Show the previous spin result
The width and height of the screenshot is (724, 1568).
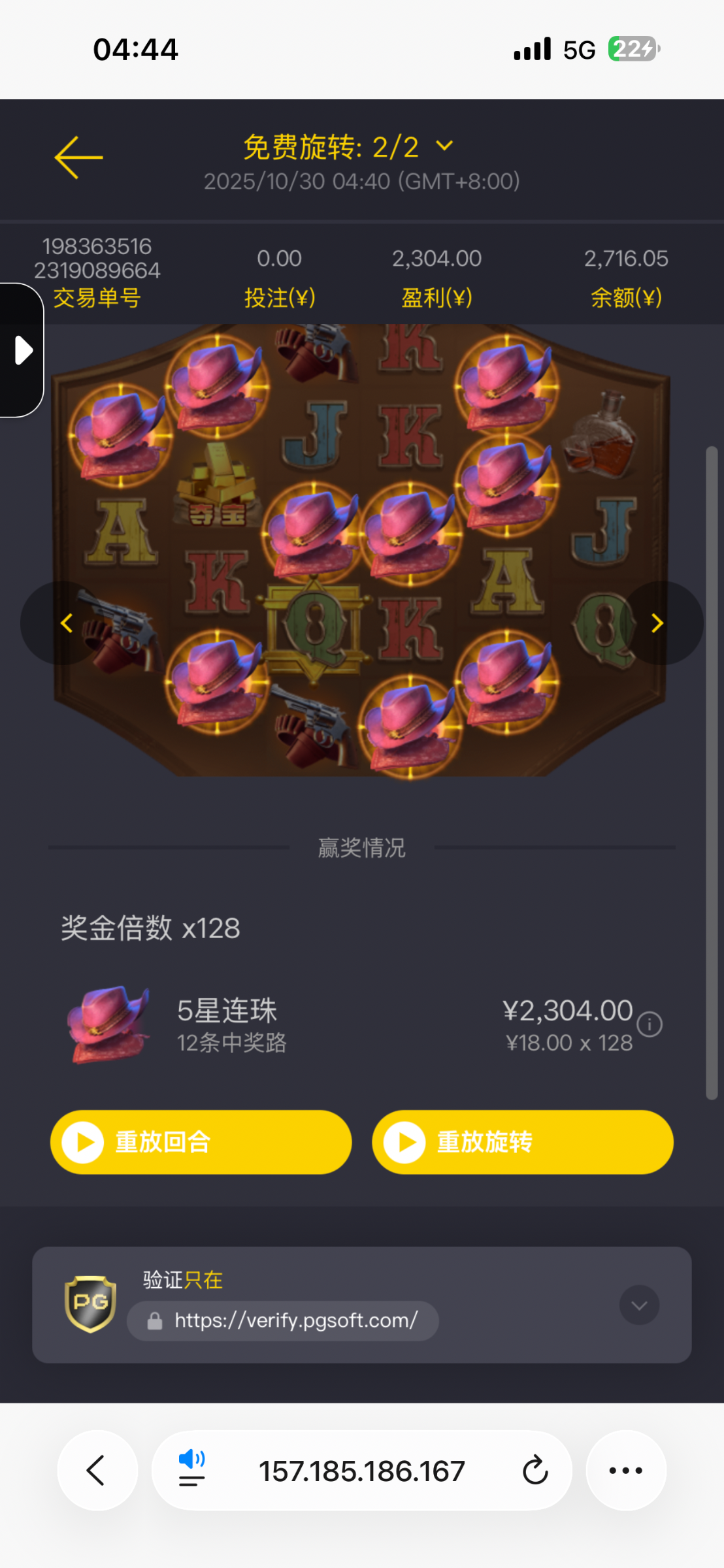(66, 623)
